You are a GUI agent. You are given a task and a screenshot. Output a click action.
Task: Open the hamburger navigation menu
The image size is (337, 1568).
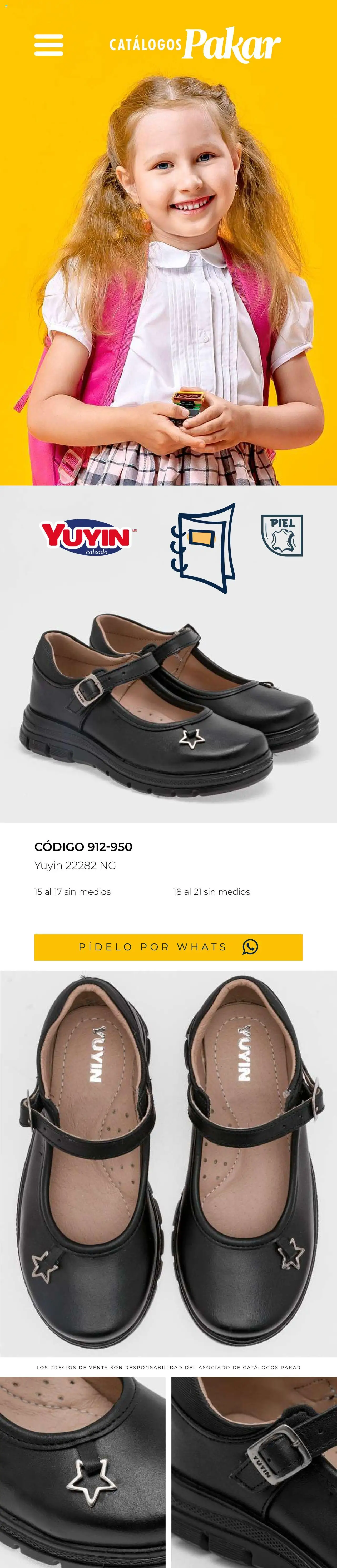(49, 45)
